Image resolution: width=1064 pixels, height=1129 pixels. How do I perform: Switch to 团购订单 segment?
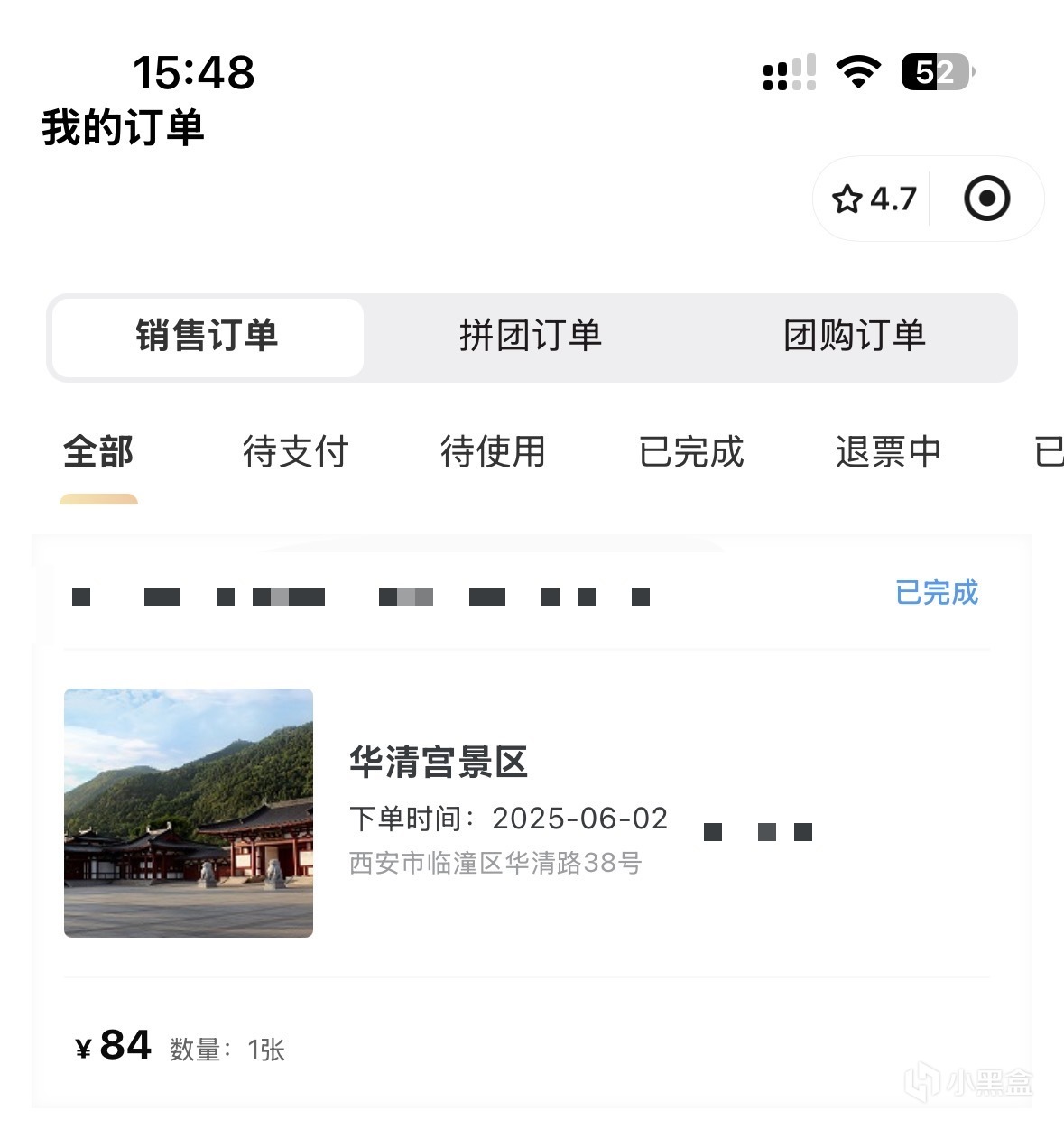tap(854, 337)
